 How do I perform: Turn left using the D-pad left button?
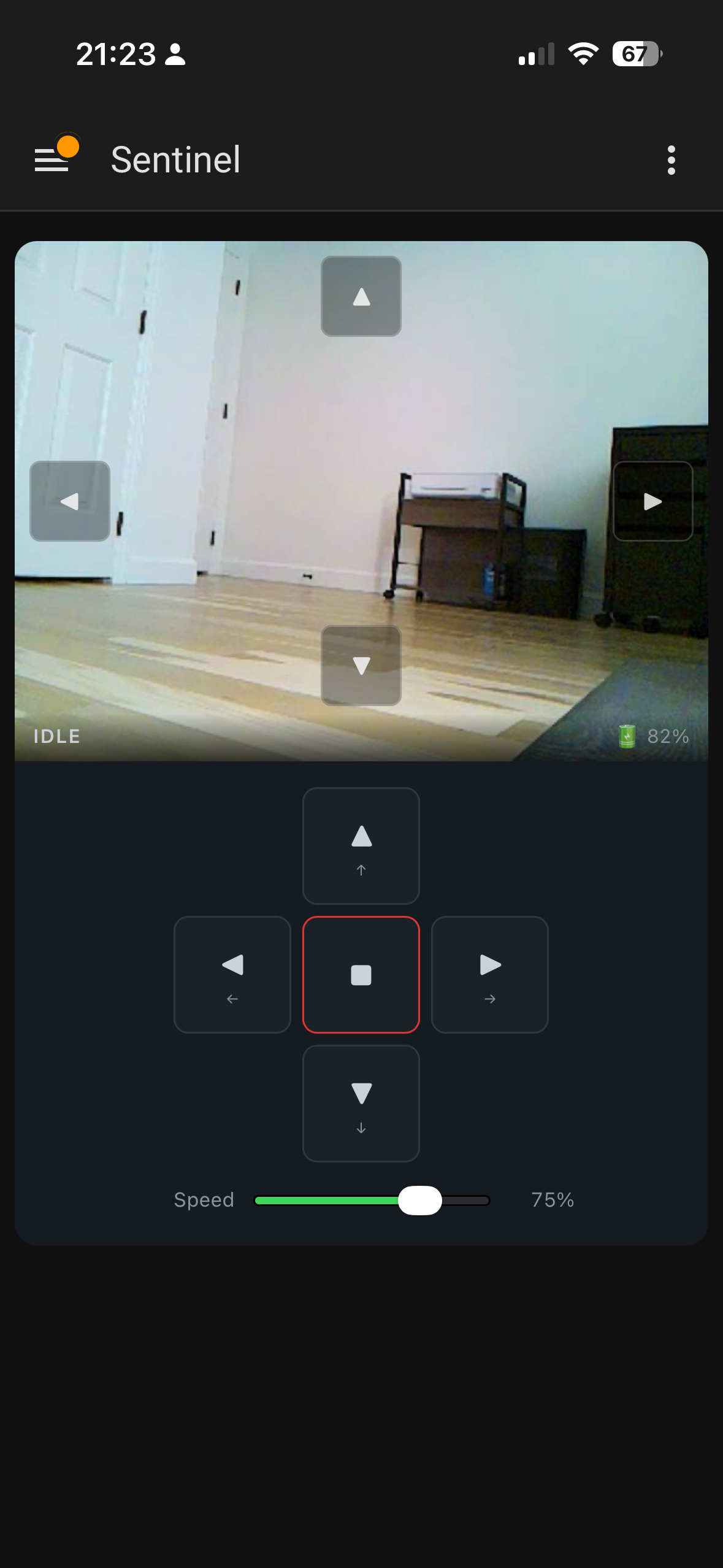[x=232, y=974]
